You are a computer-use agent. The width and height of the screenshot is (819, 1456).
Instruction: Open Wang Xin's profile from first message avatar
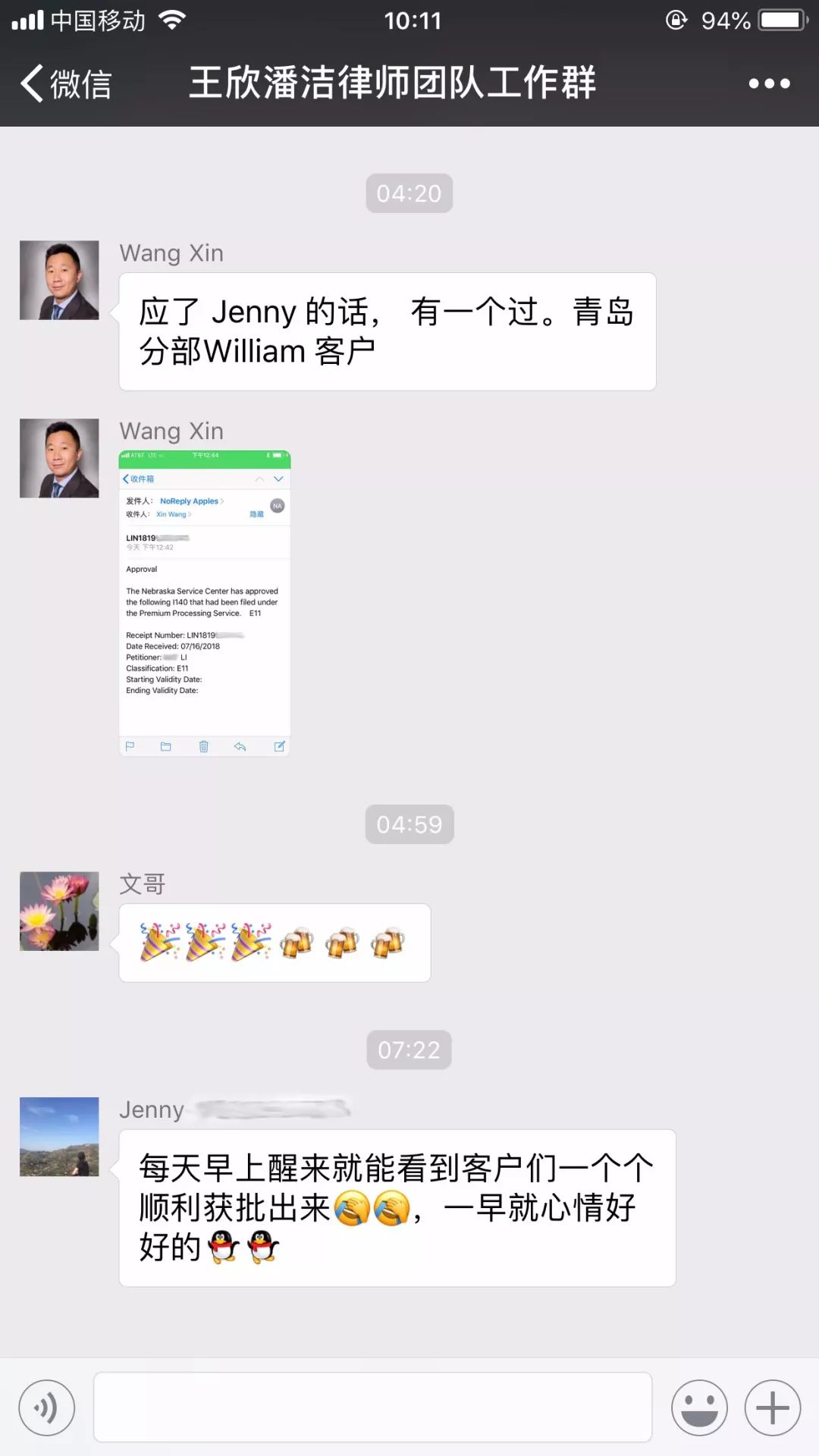59,280
